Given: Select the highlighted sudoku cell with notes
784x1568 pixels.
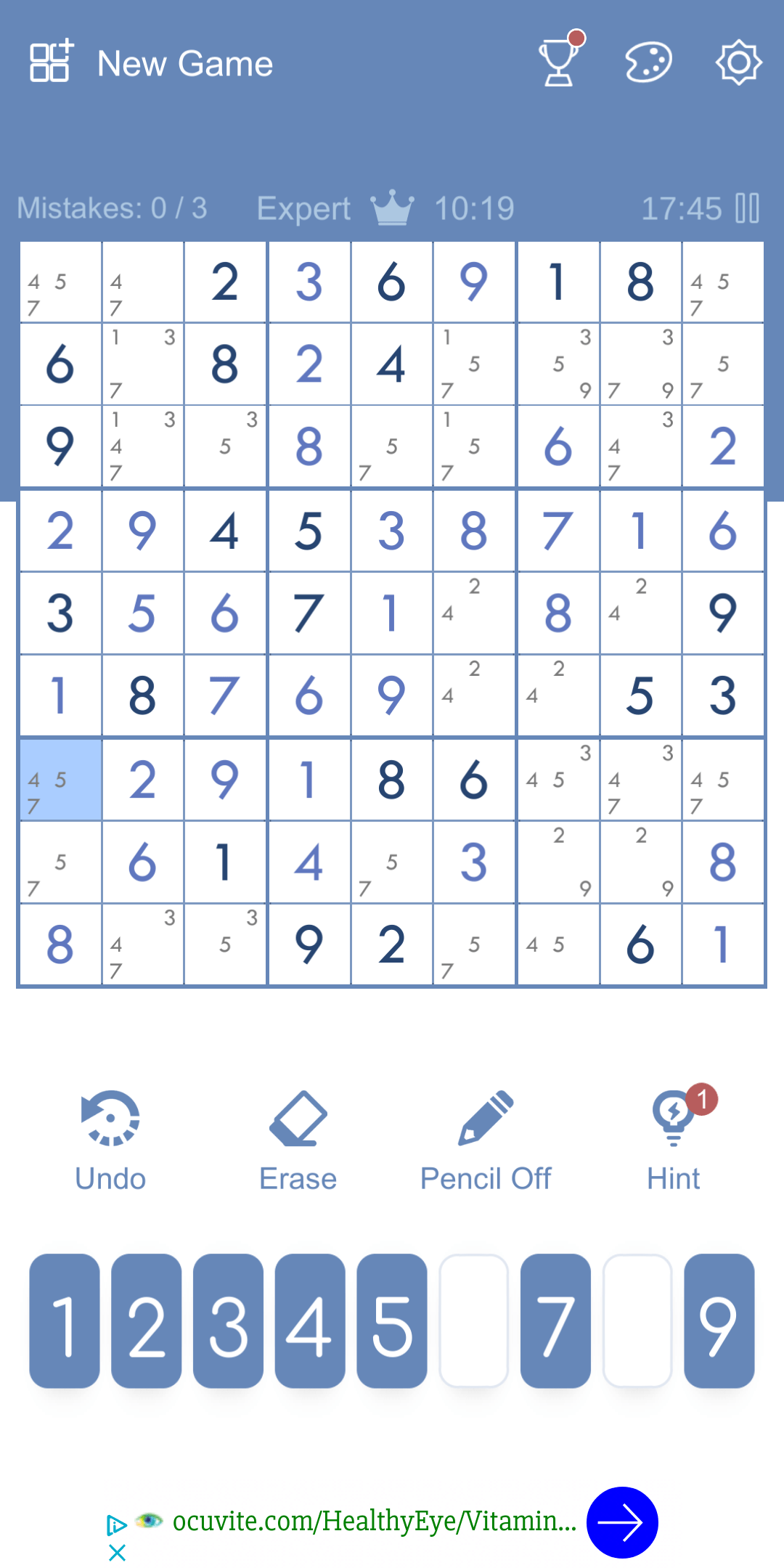Looking at the screenshot, I should coord(60,779).
